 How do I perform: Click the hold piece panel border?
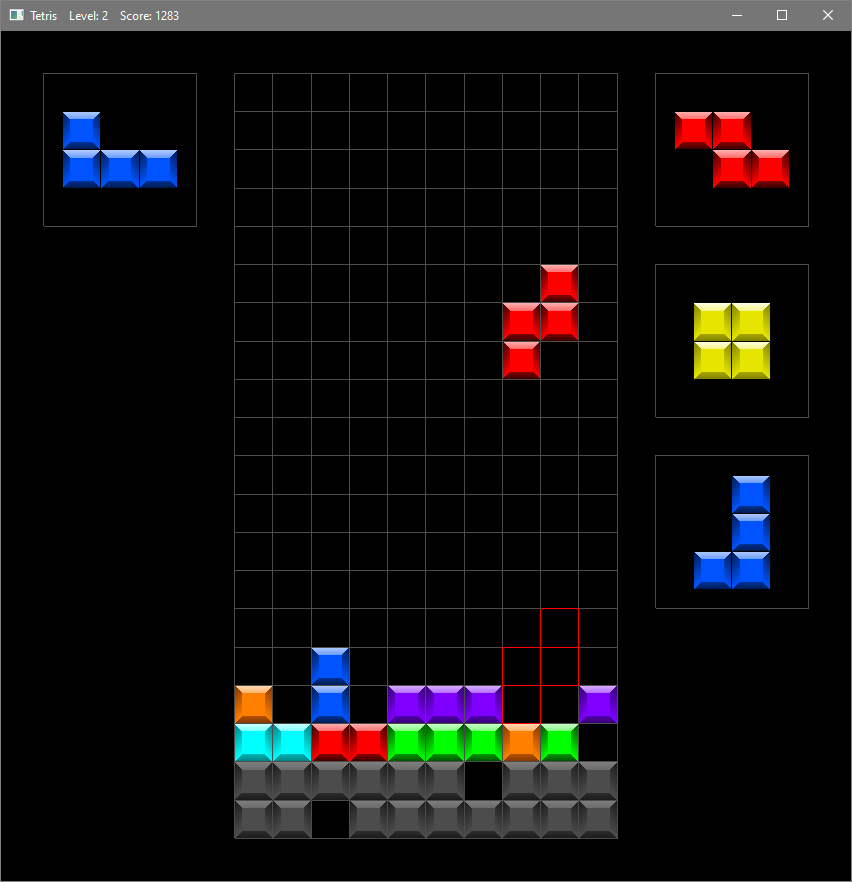click(x=120, y=73)
